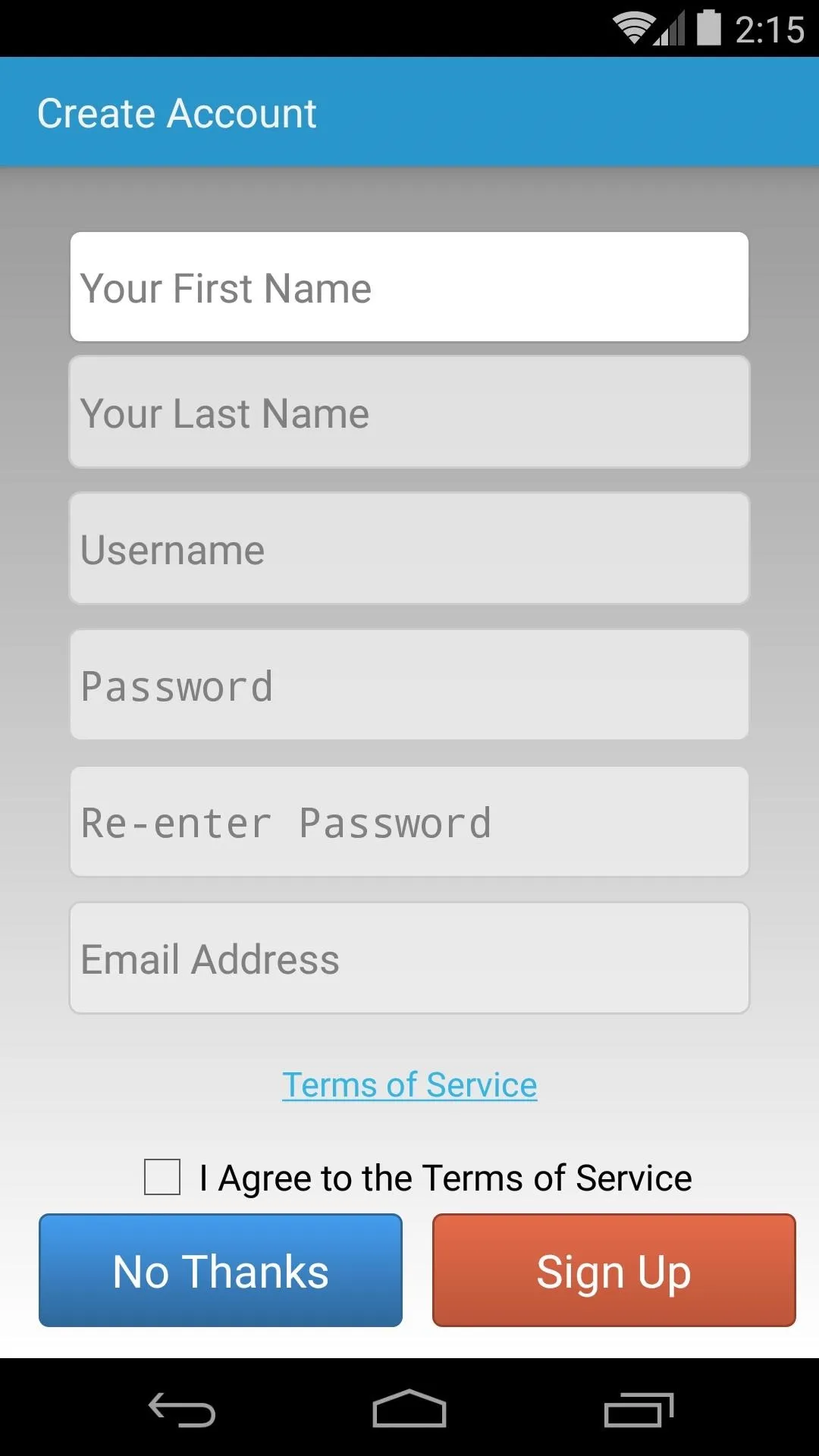Select the Your Last Name field
The width and height of the screenshot is (819, 1456).
pyautogui.click(x=409, y=412)
